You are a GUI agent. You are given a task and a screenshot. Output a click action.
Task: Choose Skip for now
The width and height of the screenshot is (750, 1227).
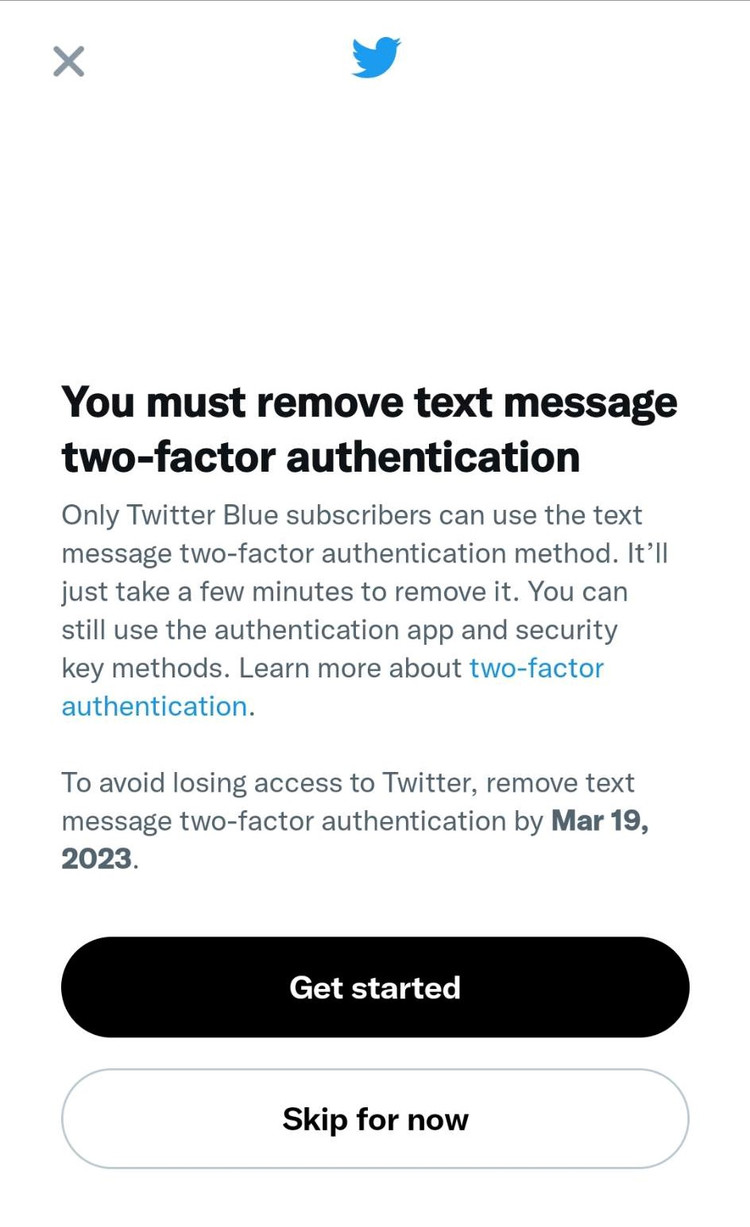pos(375,1118)
